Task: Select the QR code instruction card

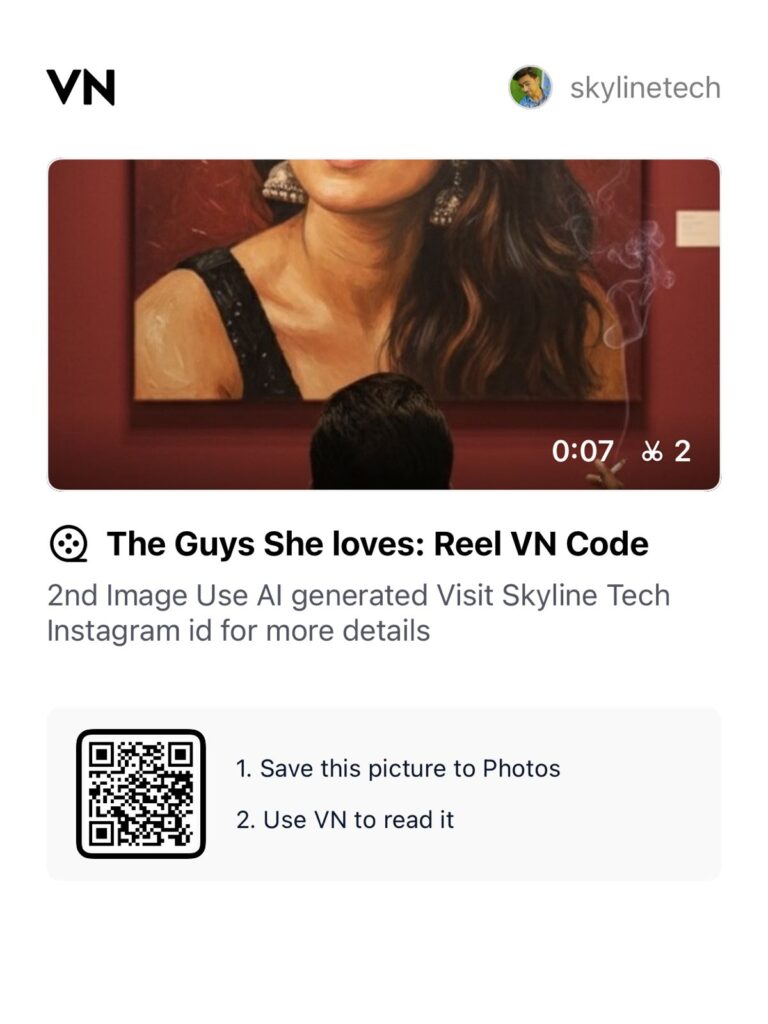Action: click(x=384, y=794)
